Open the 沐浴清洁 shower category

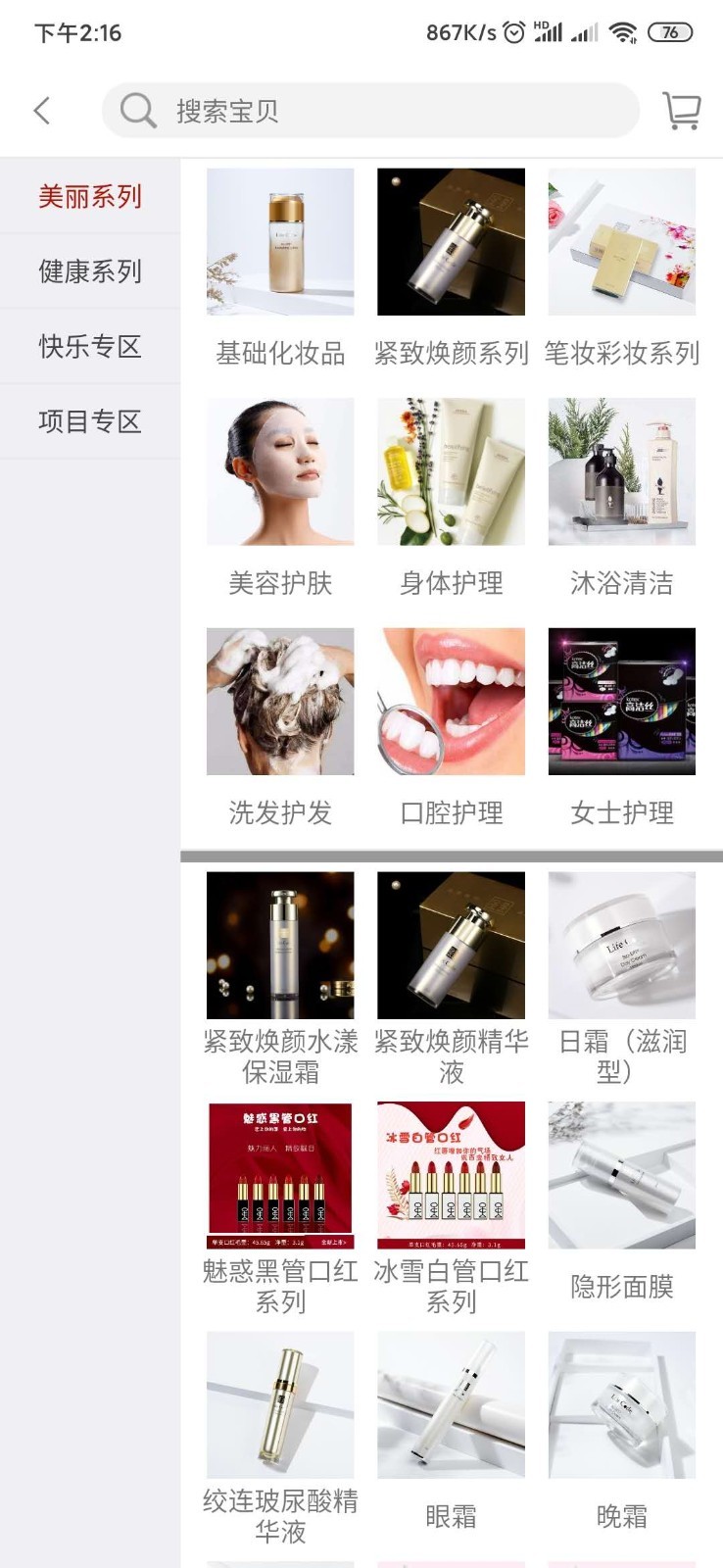pyautogui.click(x=621, y=471)
